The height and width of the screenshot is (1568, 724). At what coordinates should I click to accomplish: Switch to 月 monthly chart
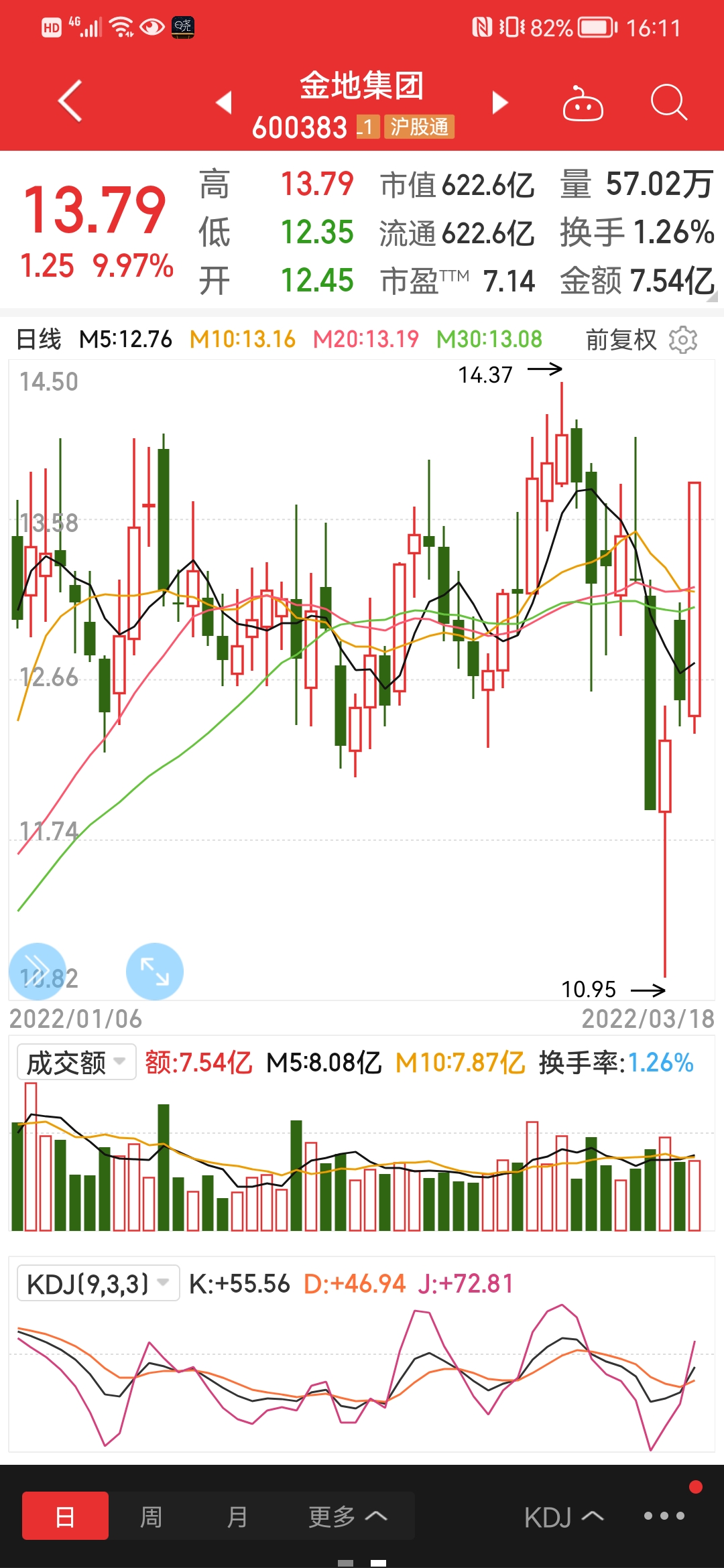237,1516
